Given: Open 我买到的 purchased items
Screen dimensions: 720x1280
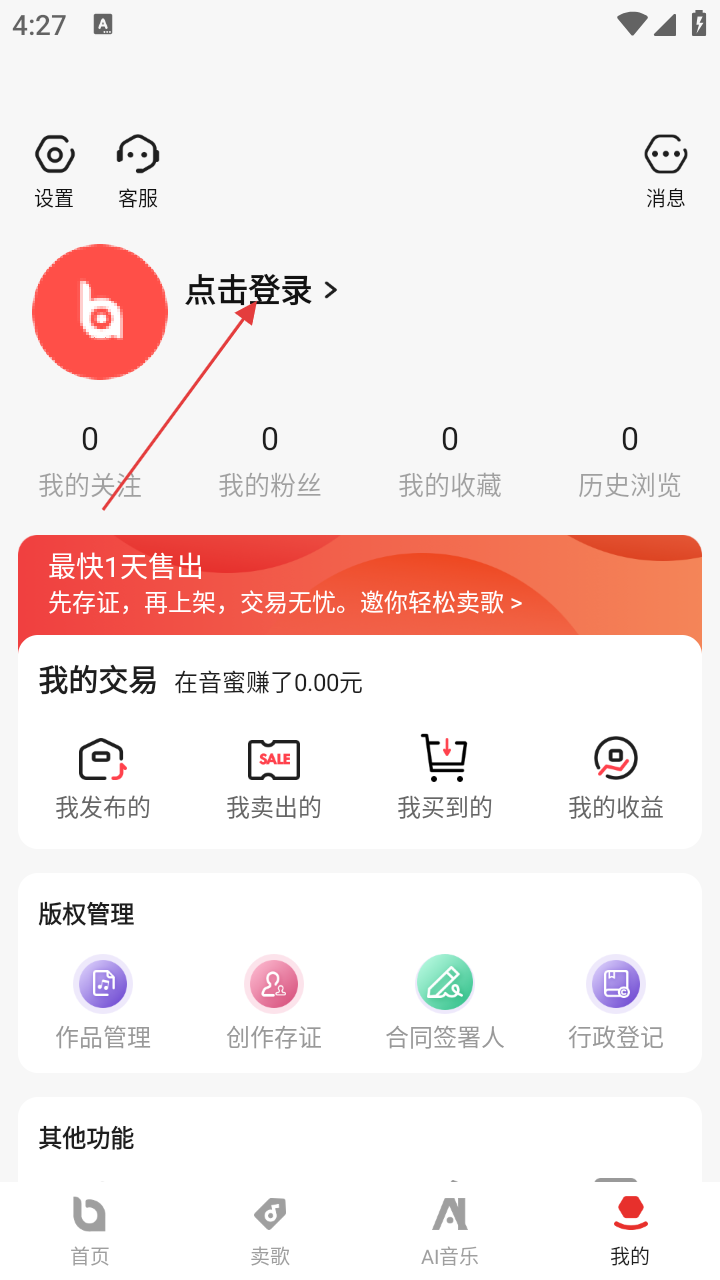Looking at the screenshot, I should coord(445,778).
